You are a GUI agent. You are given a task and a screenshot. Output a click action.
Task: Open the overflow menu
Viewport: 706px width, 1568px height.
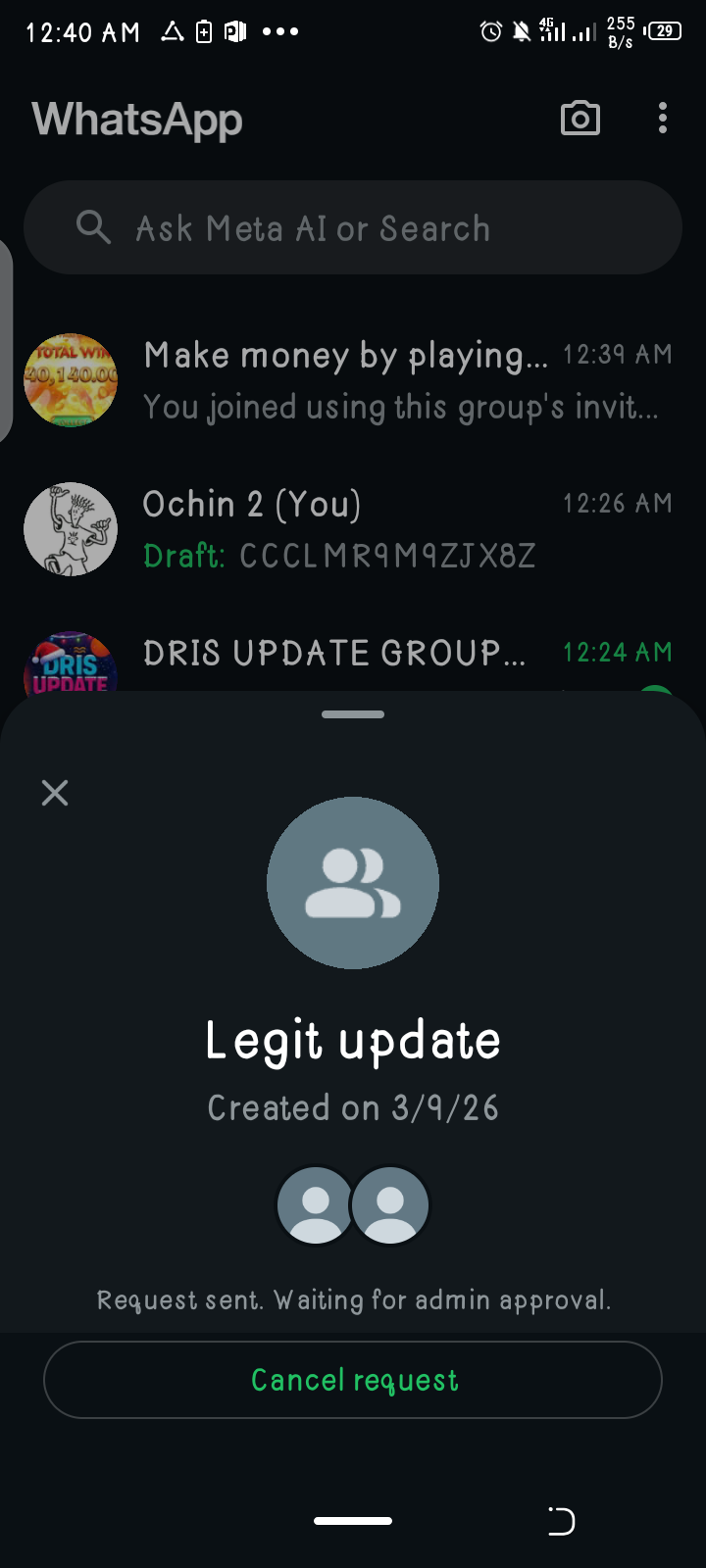tap(663, 119)
